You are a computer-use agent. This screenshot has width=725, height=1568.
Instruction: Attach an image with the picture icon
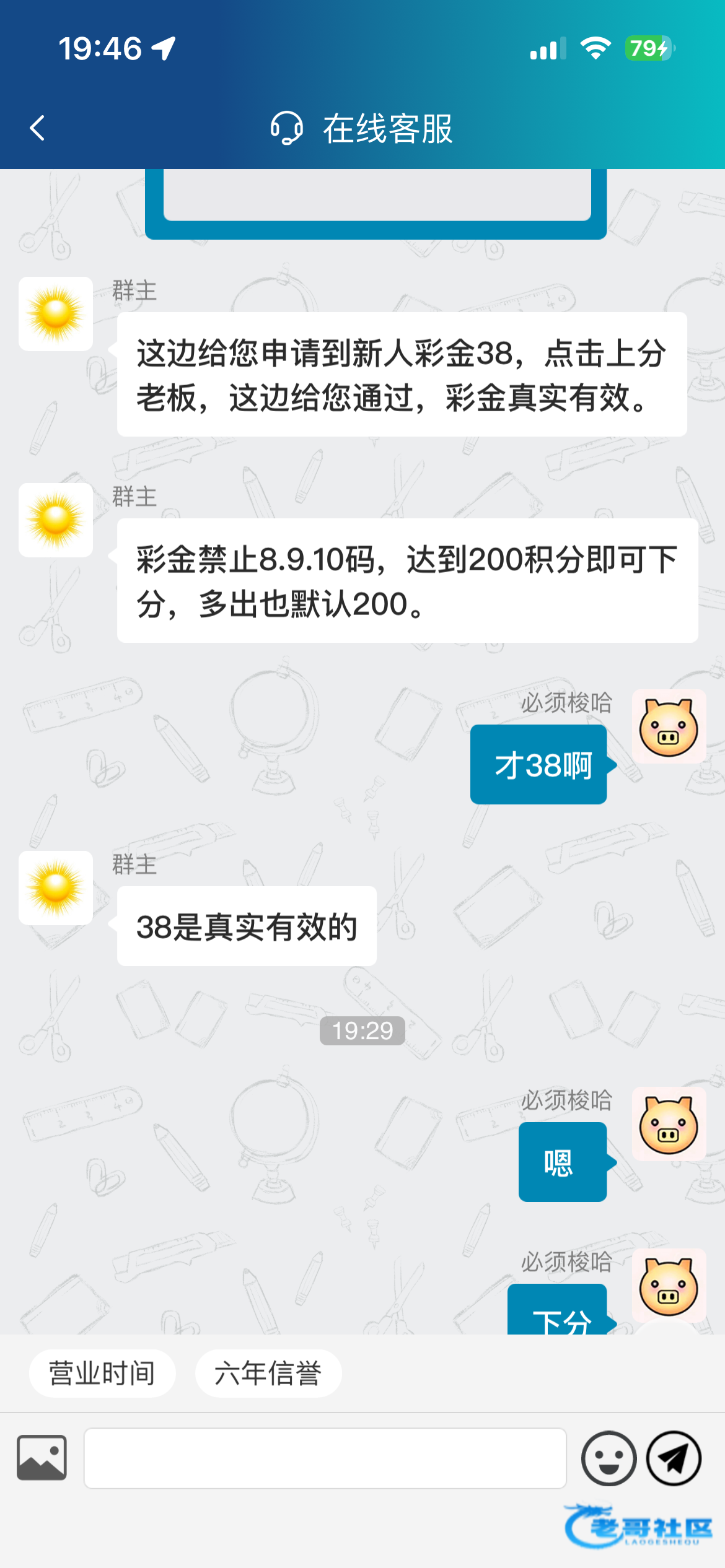coord(42,1458)
